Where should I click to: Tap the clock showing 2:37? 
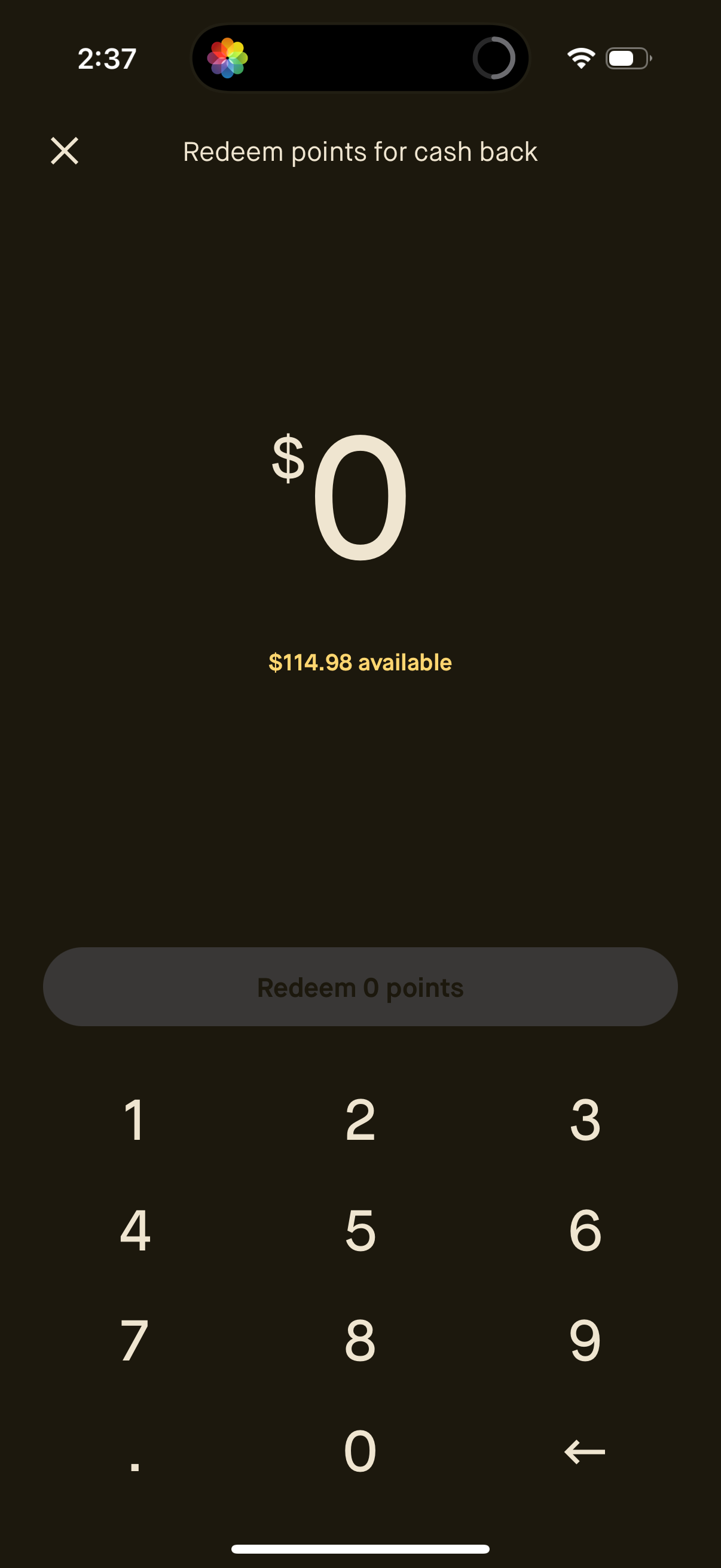pyautogui.click(x=106, y=57)
